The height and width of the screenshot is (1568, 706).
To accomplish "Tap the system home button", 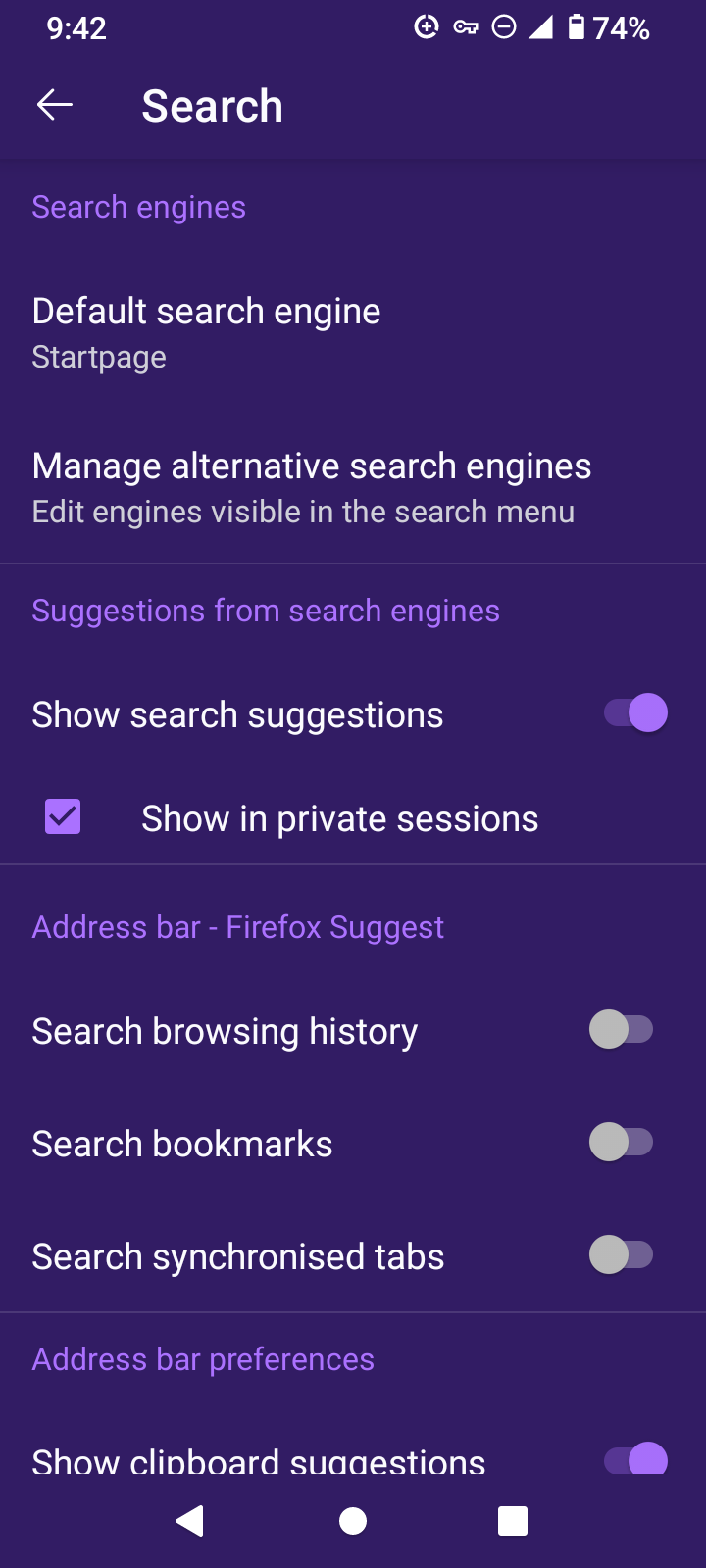I will tap(353, 1521).
